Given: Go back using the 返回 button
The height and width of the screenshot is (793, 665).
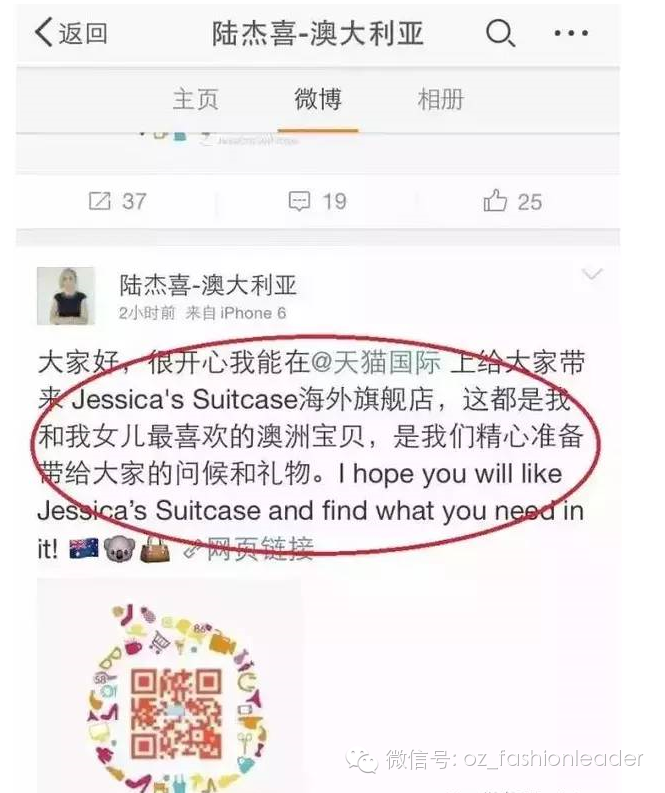Looking at the screenshot, I should click(x=70, y=33).
